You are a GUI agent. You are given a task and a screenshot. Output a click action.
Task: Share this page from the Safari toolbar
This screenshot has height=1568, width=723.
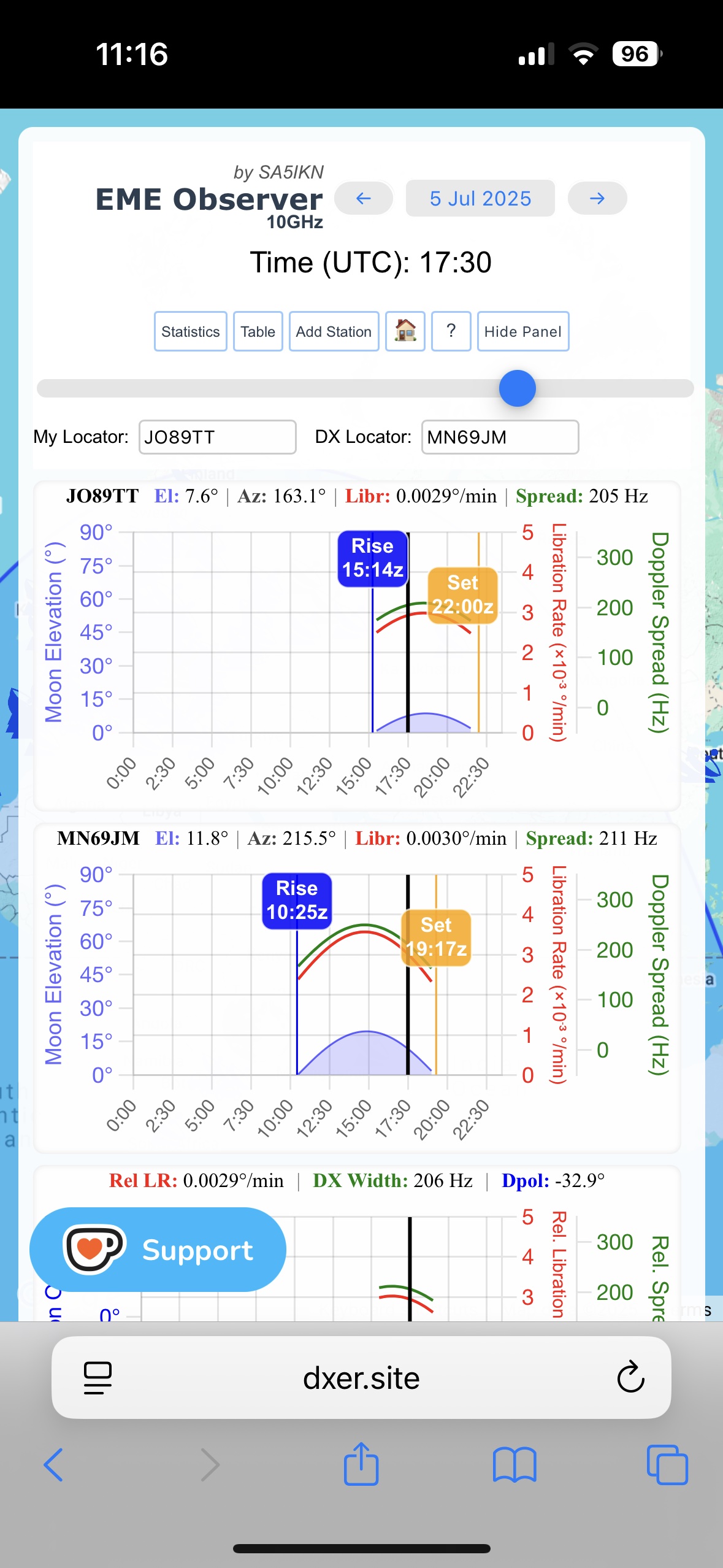tap(361, 1464)
